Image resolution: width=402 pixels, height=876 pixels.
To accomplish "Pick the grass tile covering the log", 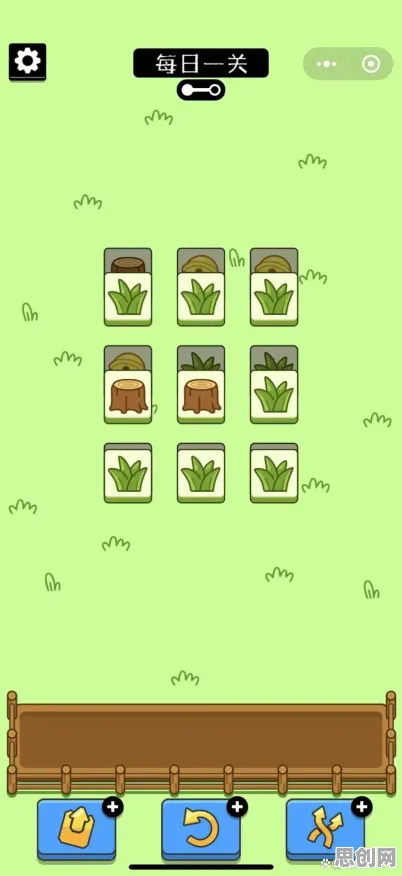I will point(128,299).
